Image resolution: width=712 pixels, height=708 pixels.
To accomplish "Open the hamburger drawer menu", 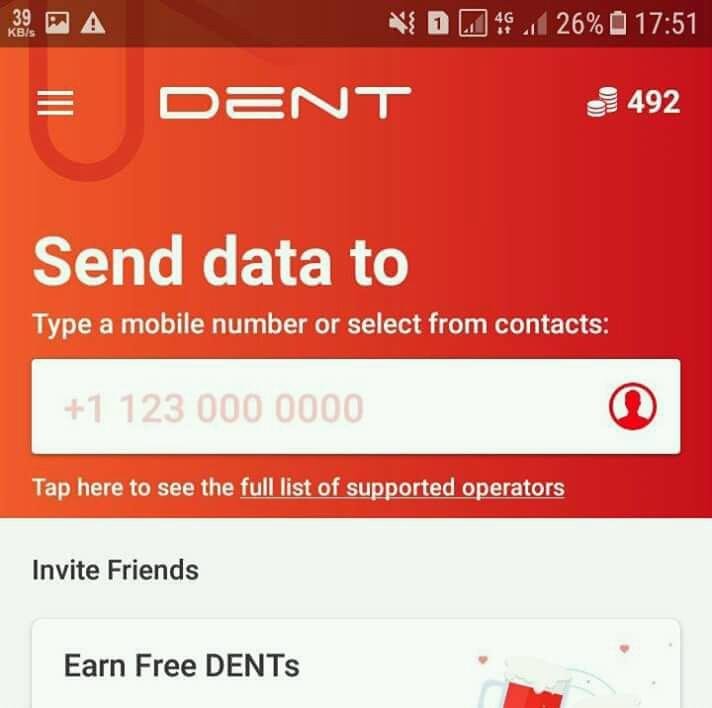I will coord(55,103).
